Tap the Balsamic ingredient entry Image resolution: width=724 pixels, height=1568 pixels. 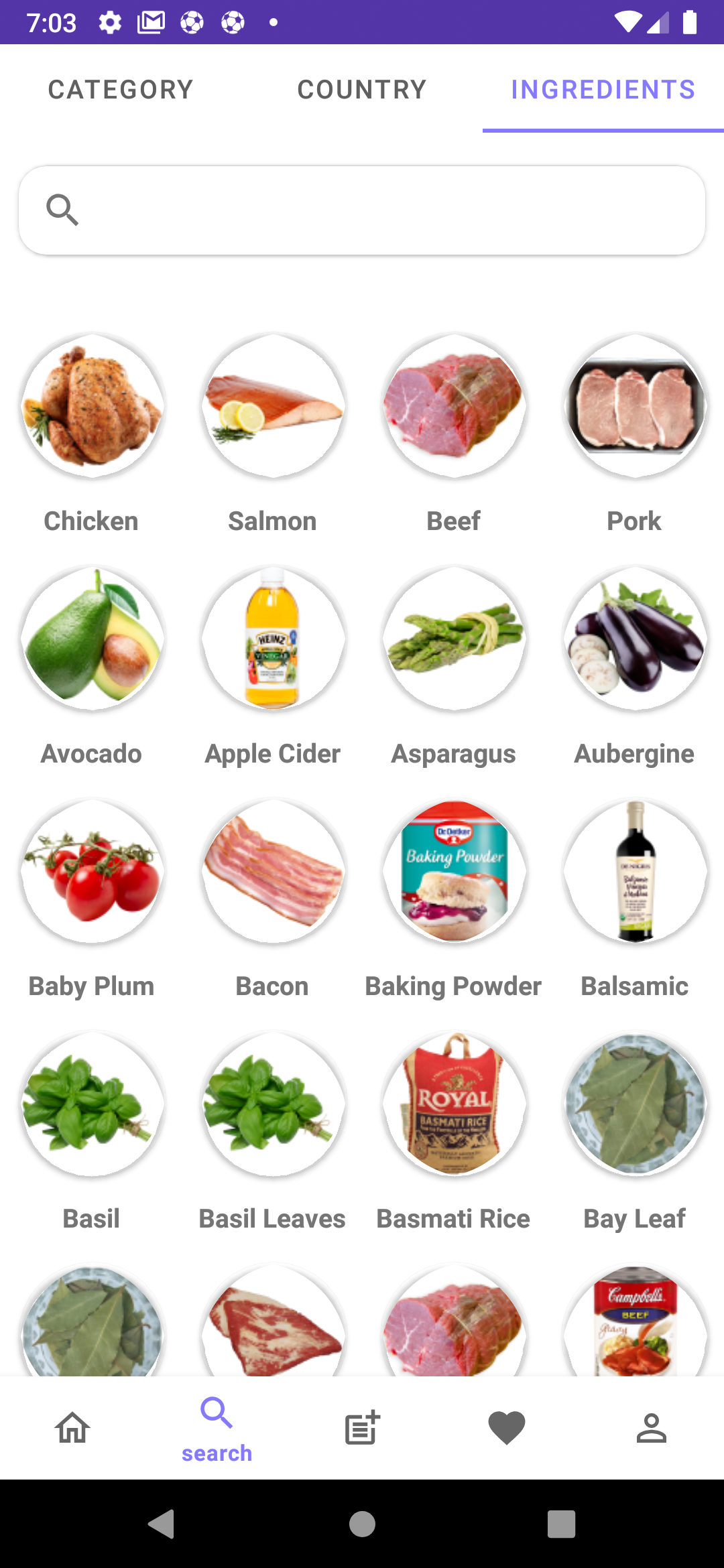click(x=634, y=870)
